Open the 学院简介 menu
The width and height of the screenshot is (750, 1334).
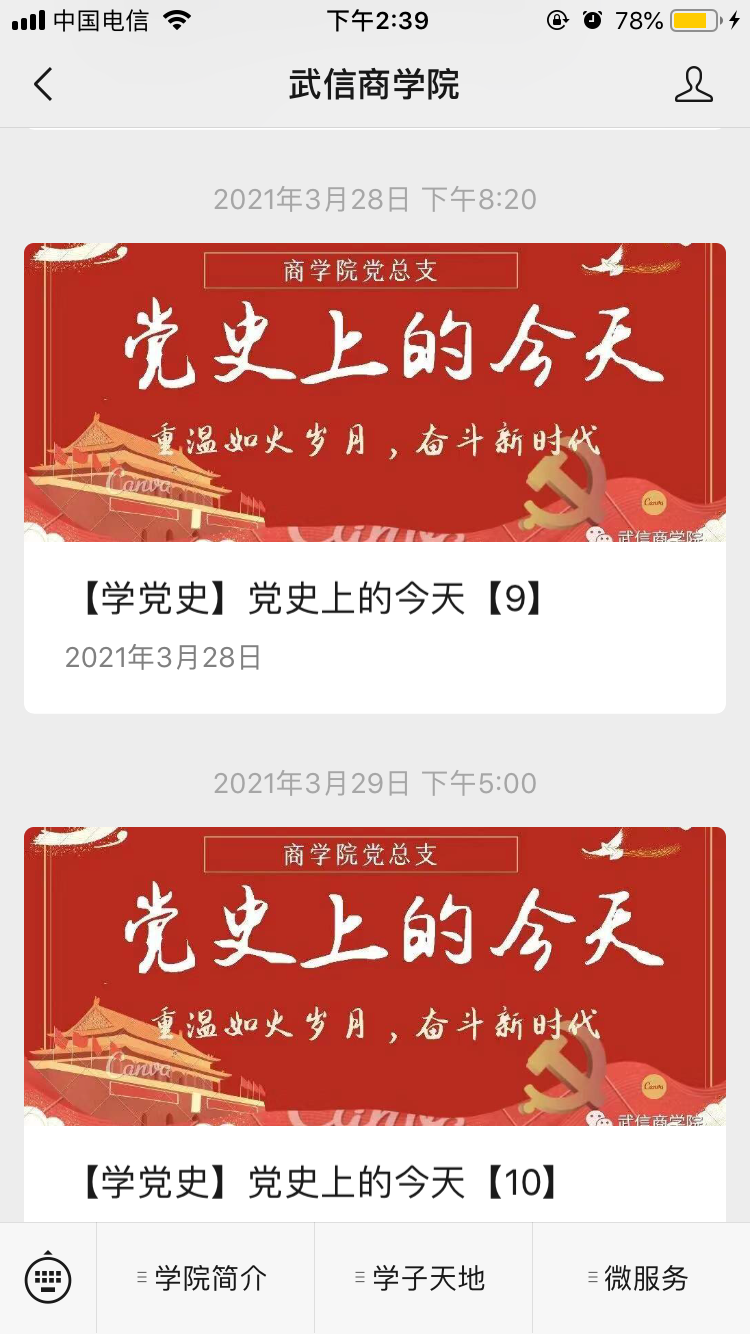(x=206, y=1277)
